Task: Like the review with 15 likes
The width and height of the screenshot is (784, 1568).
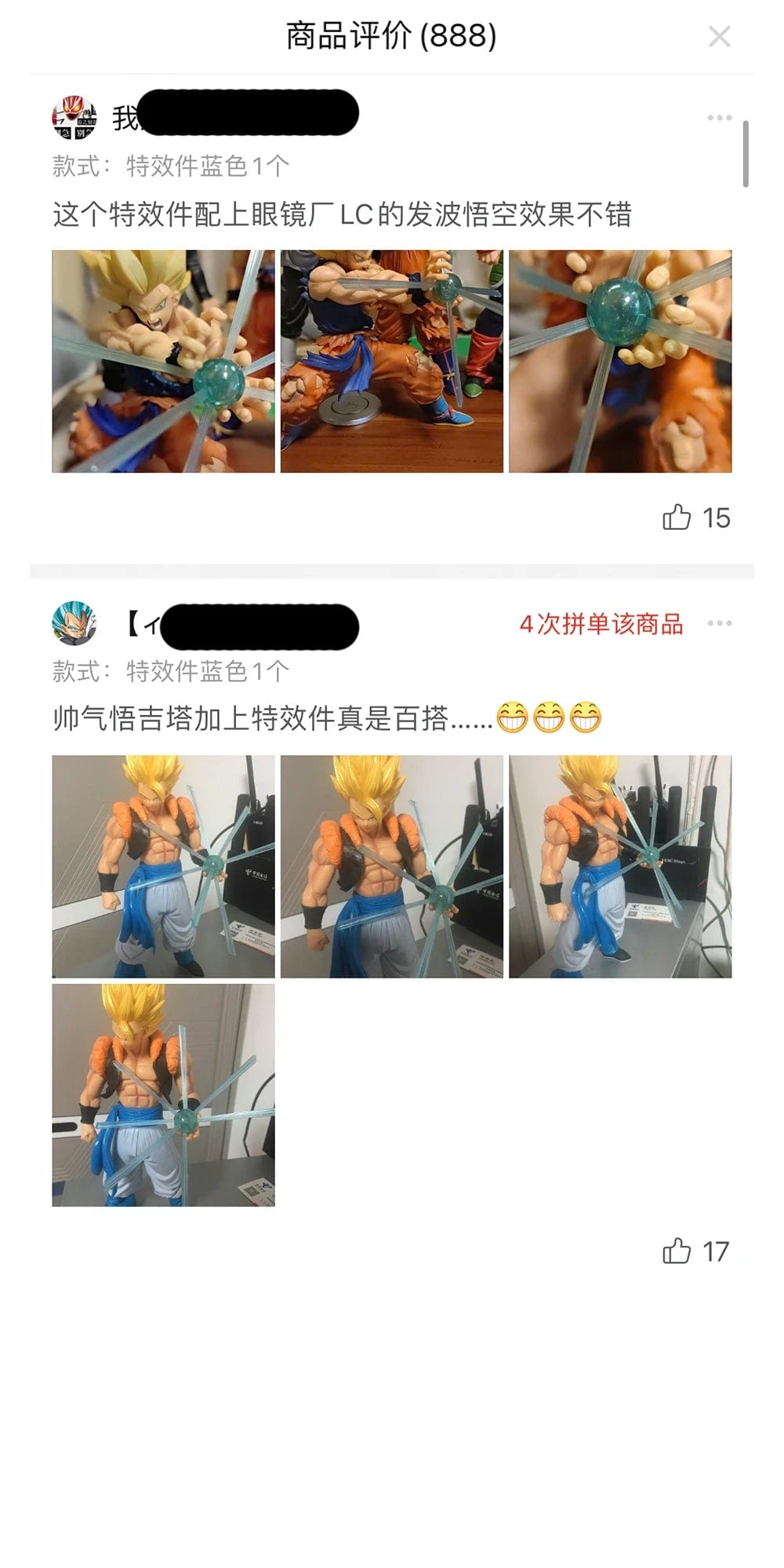Action: [677, 517]
